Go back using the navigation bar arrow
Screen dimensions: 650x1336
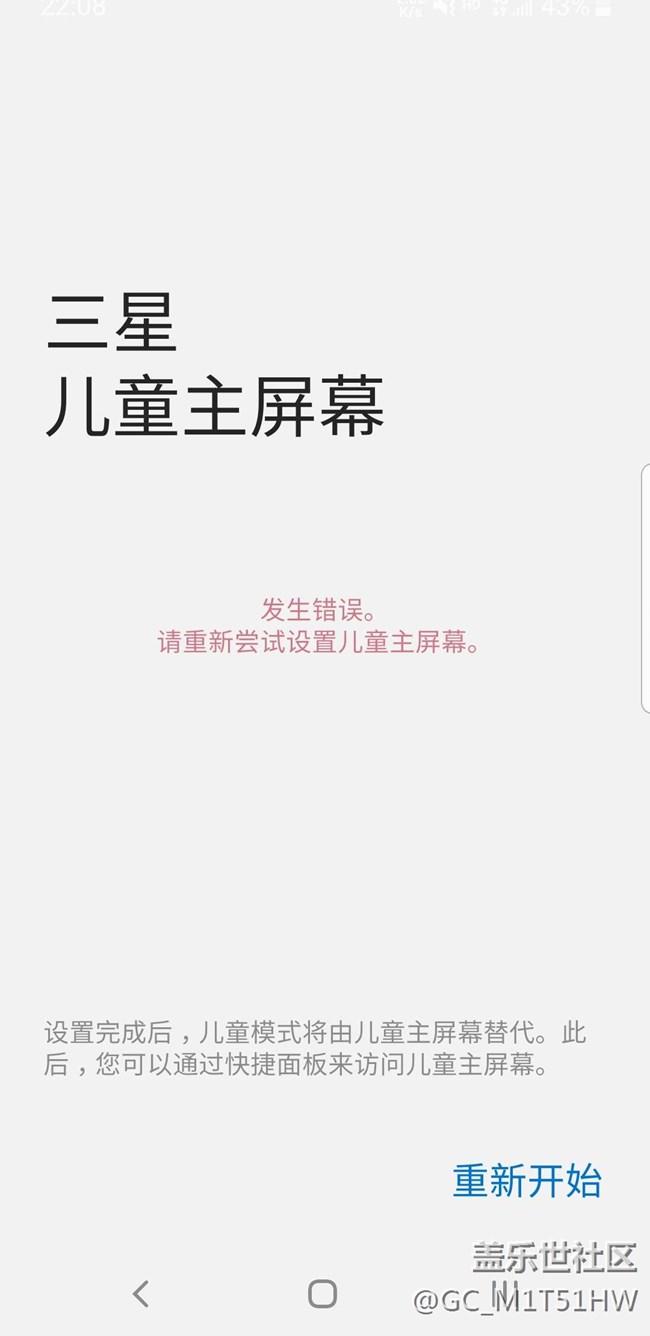click(x=141, y=1294)
